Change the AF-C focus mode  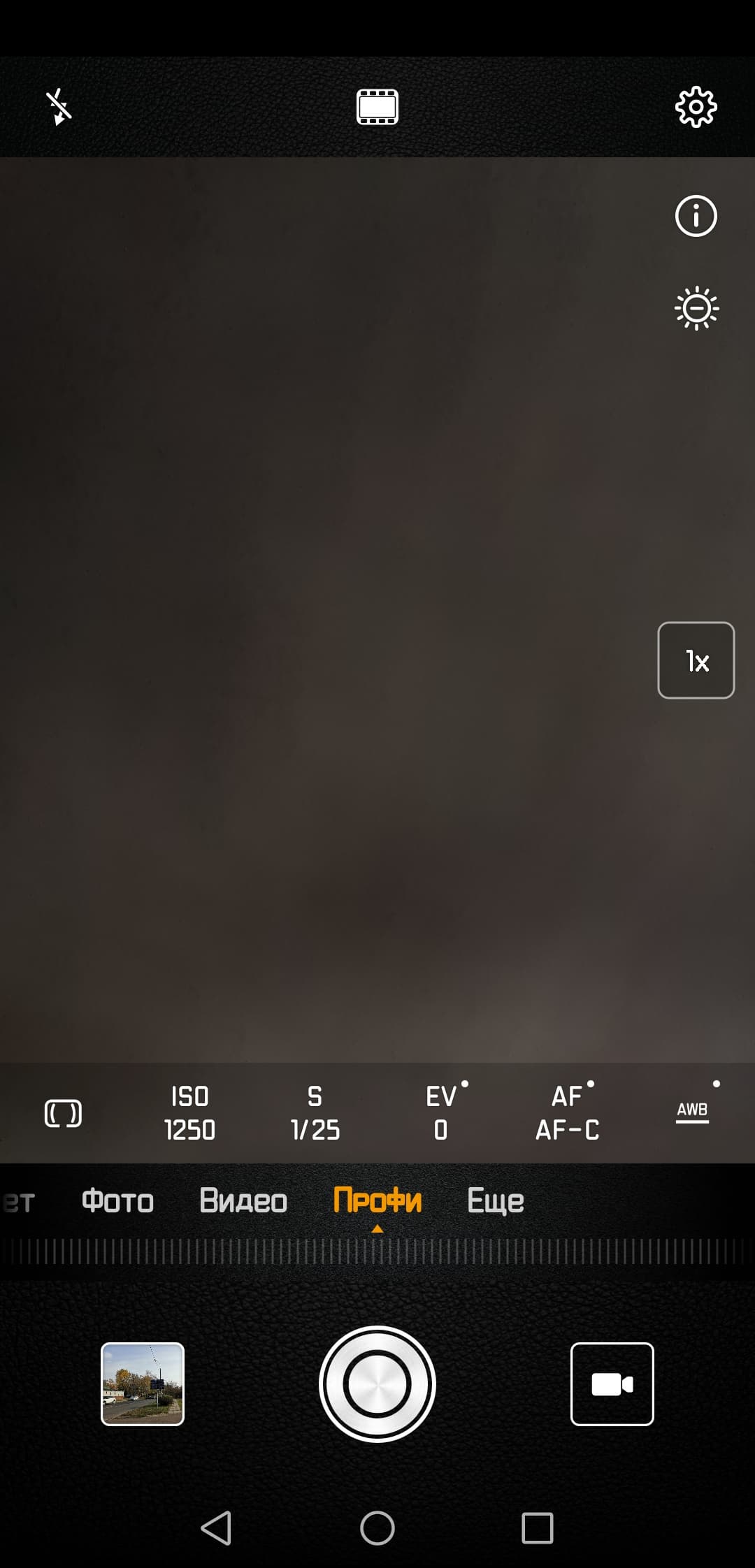pyautogui.click(x=567, y=1113)
